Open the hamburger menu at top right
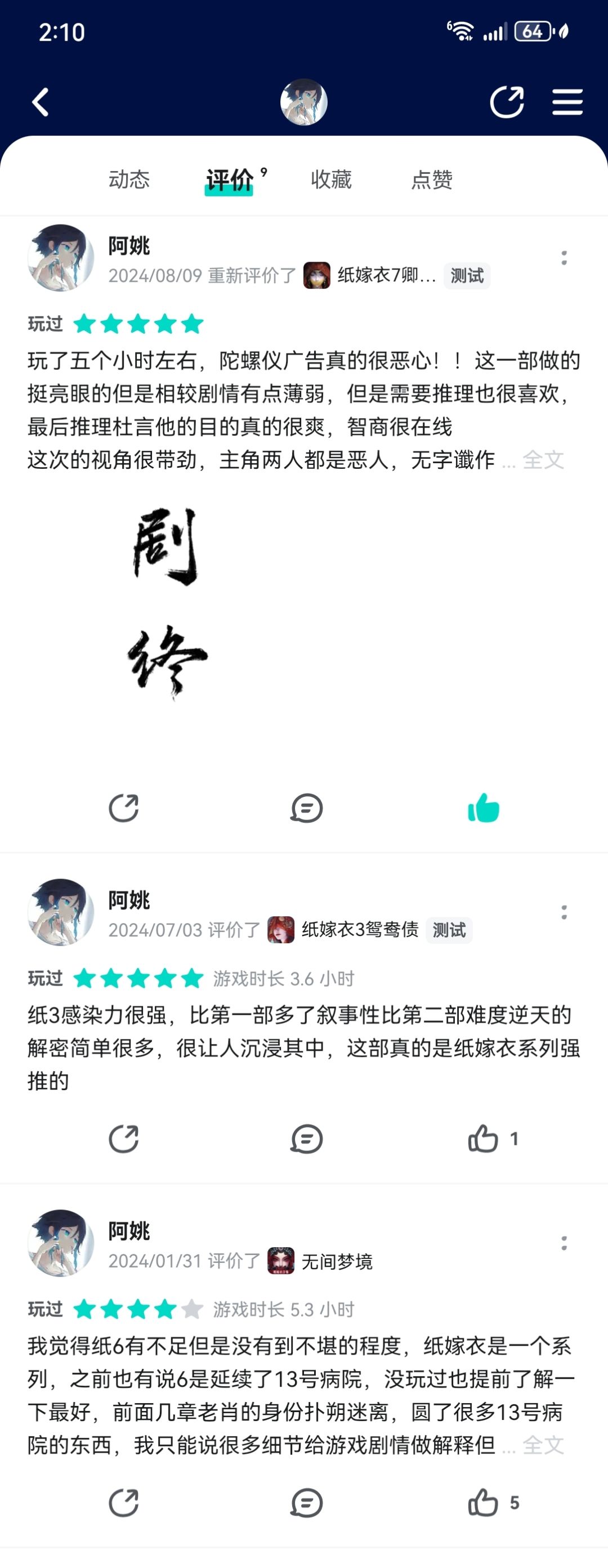The image size is (608, 1568). pos(567,101)
